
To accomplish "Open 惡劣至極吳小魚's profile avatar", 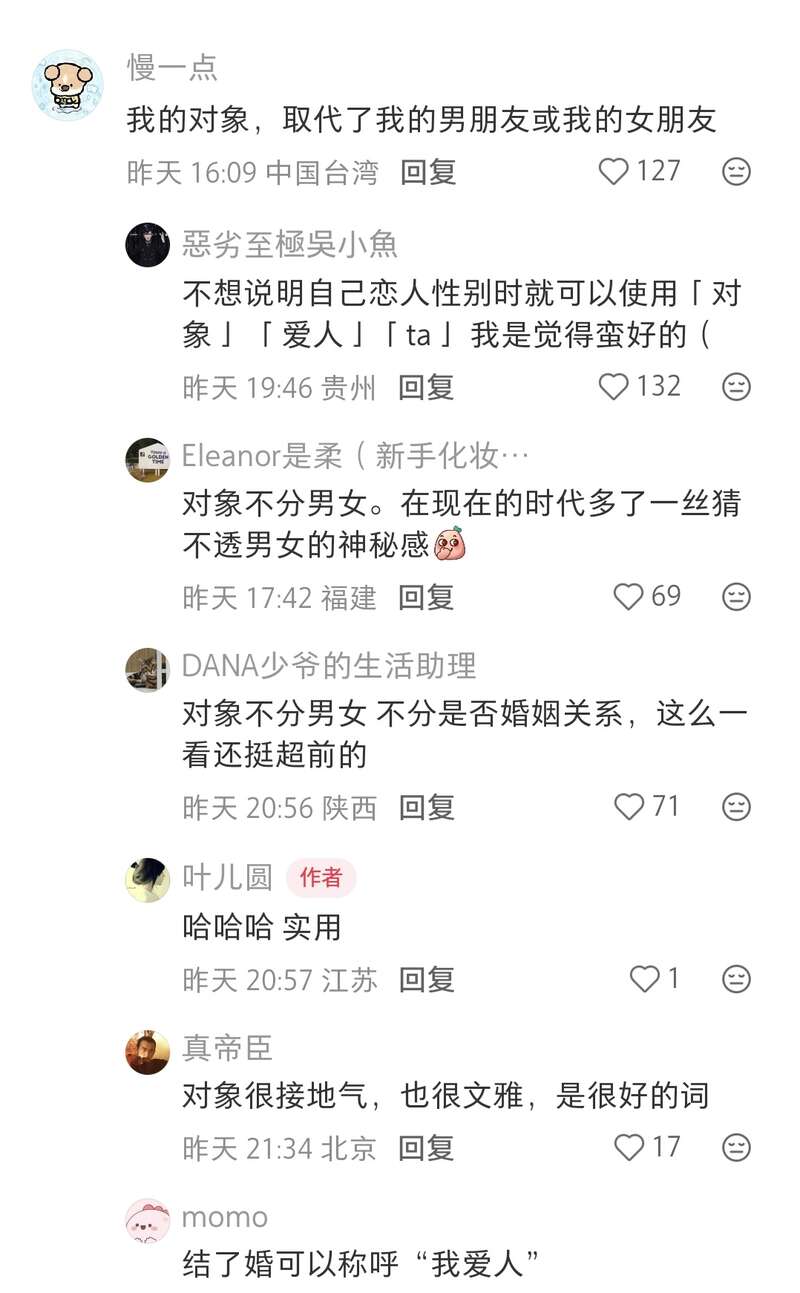I will click(147, 244).
